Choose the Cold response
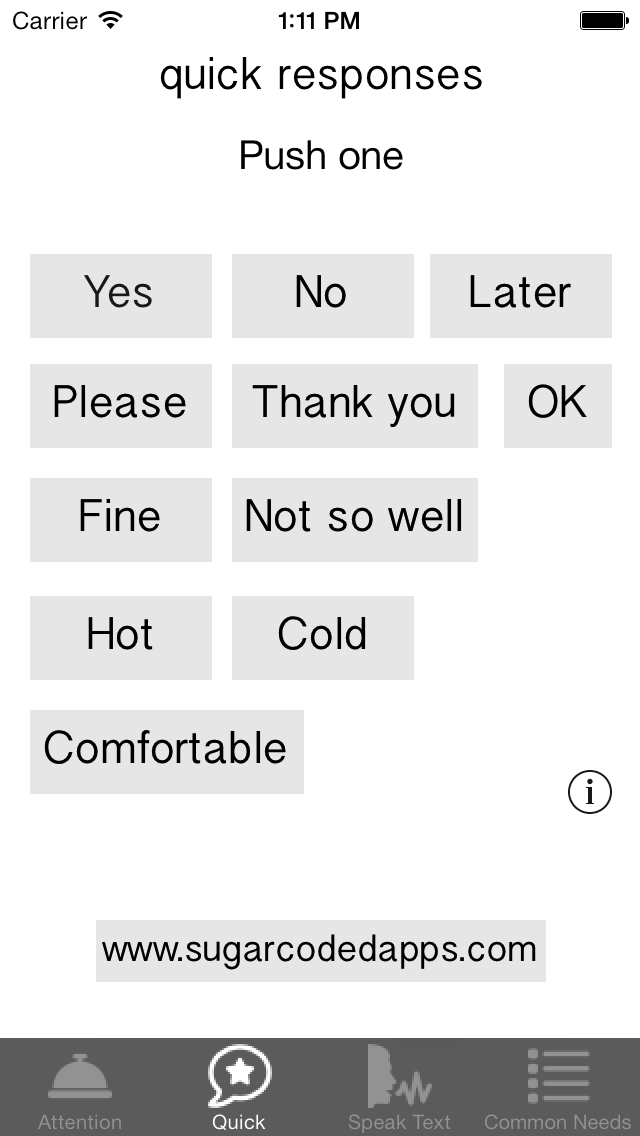Screen dimensions: 640x1136 pos(323,638)
